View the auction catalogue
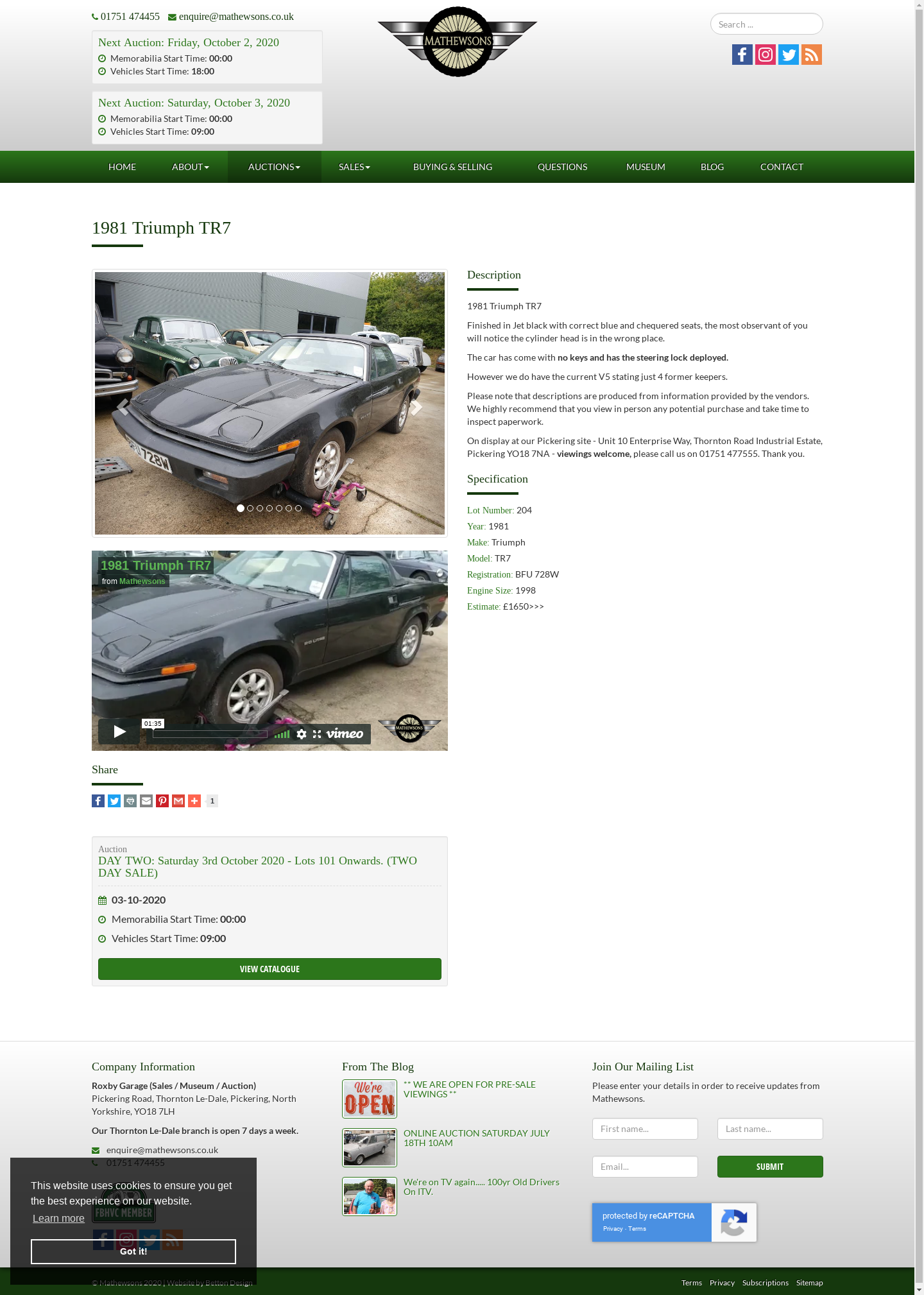This screenshot has width=924, height=1295. tap(269, 969)
